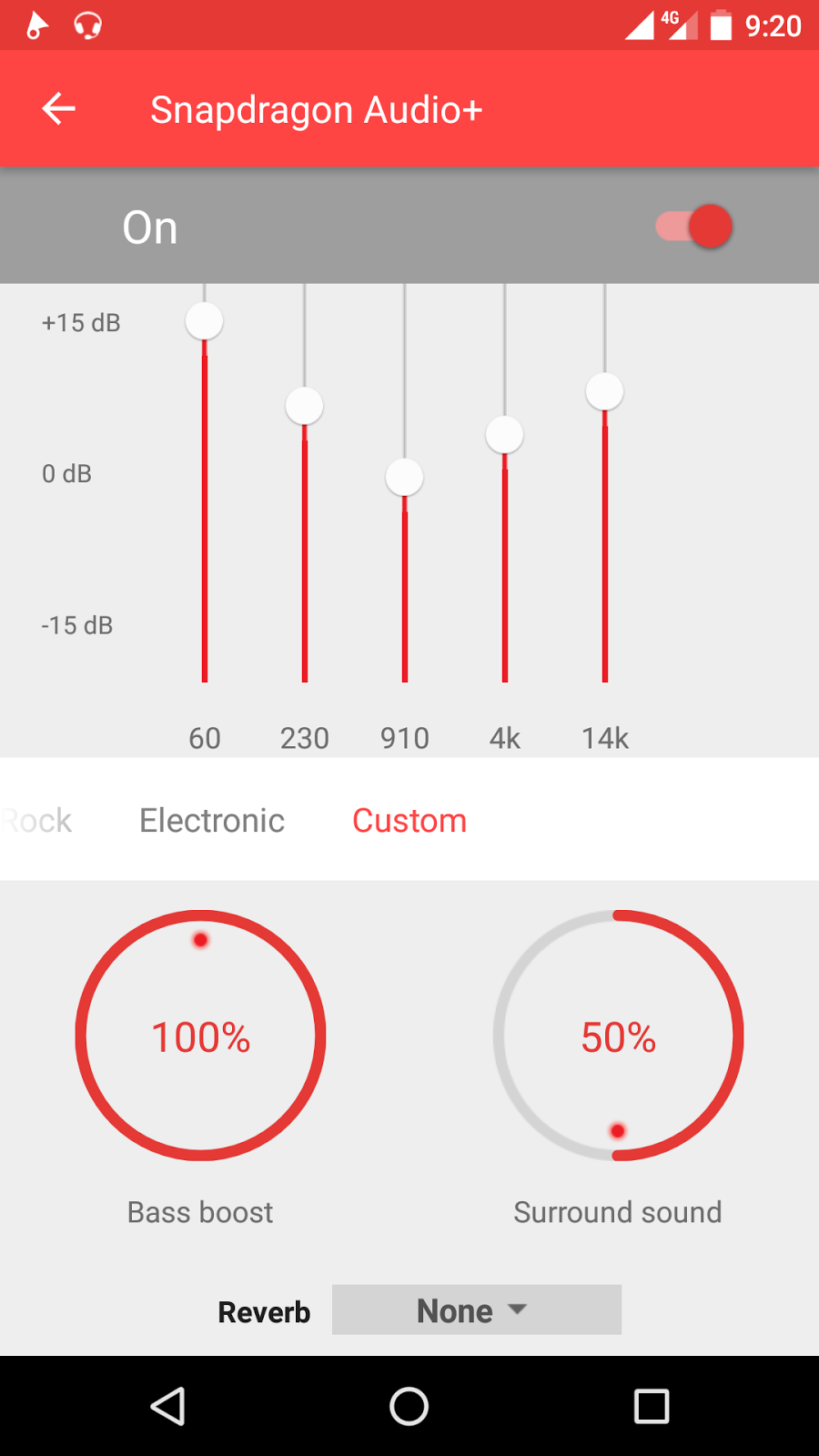Image resolution: width=819 pixels, height=1456 pixels.
Task: Select the Electronic preset
Action: click(x=212, y=821)
